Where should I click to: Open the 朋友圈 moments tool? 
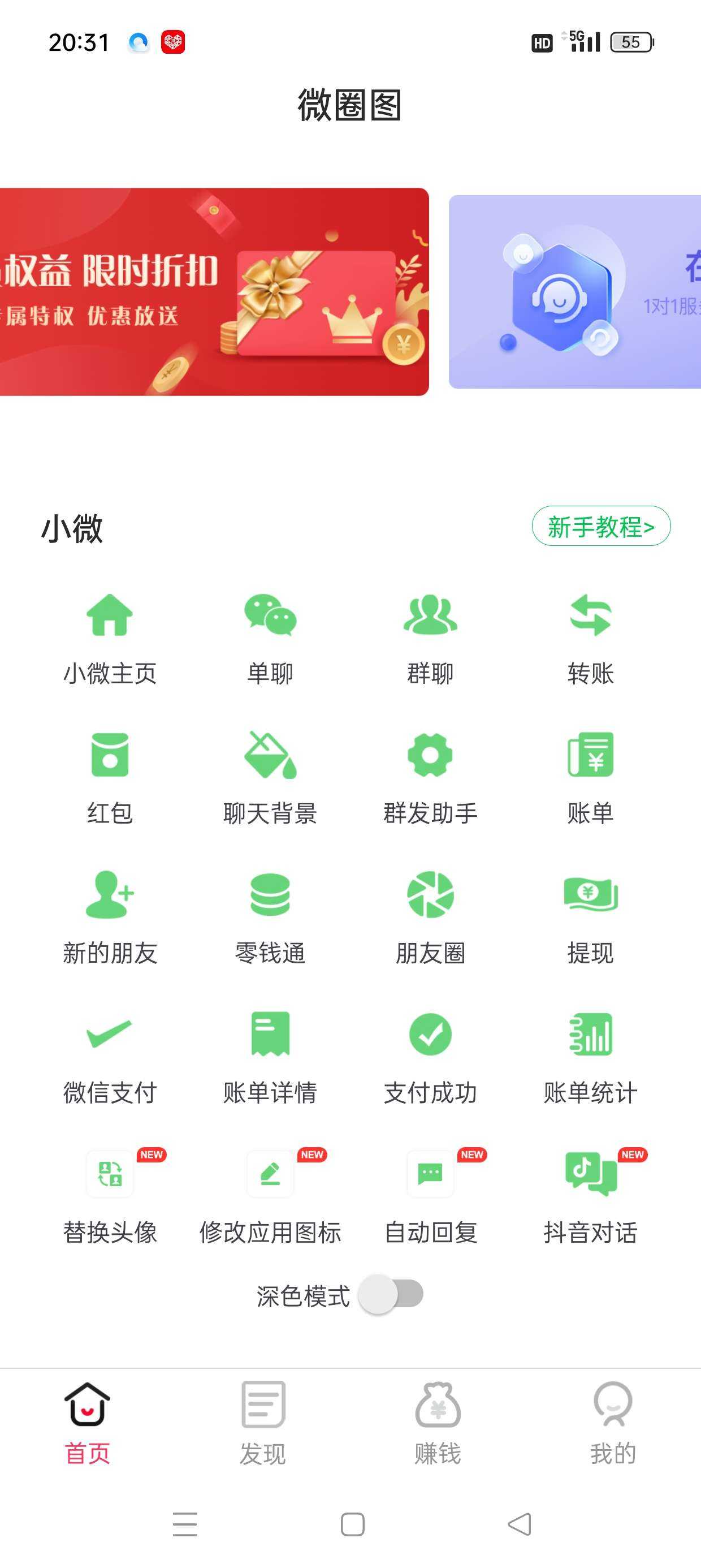[430, 917]
